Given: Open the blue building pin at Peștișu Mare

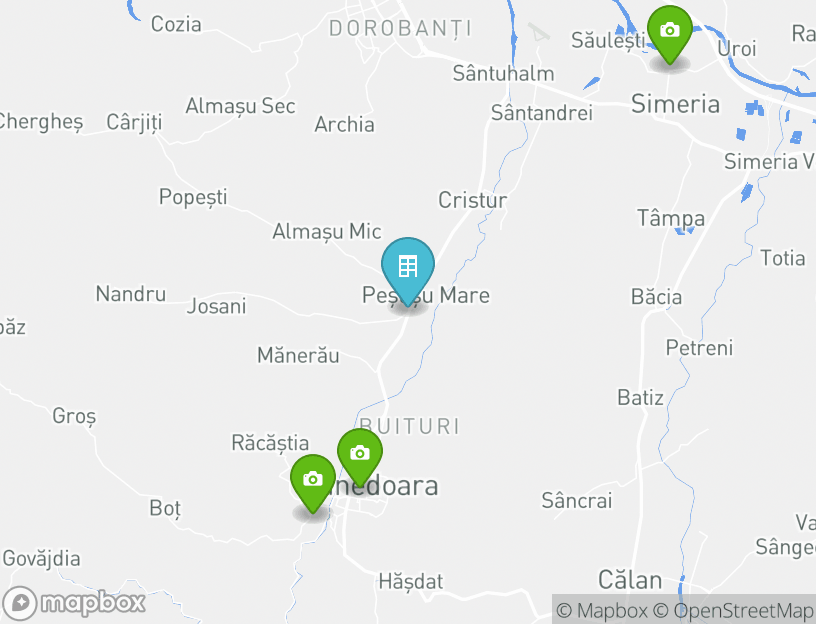Looking at the screenshot, I should coord(407,267).
